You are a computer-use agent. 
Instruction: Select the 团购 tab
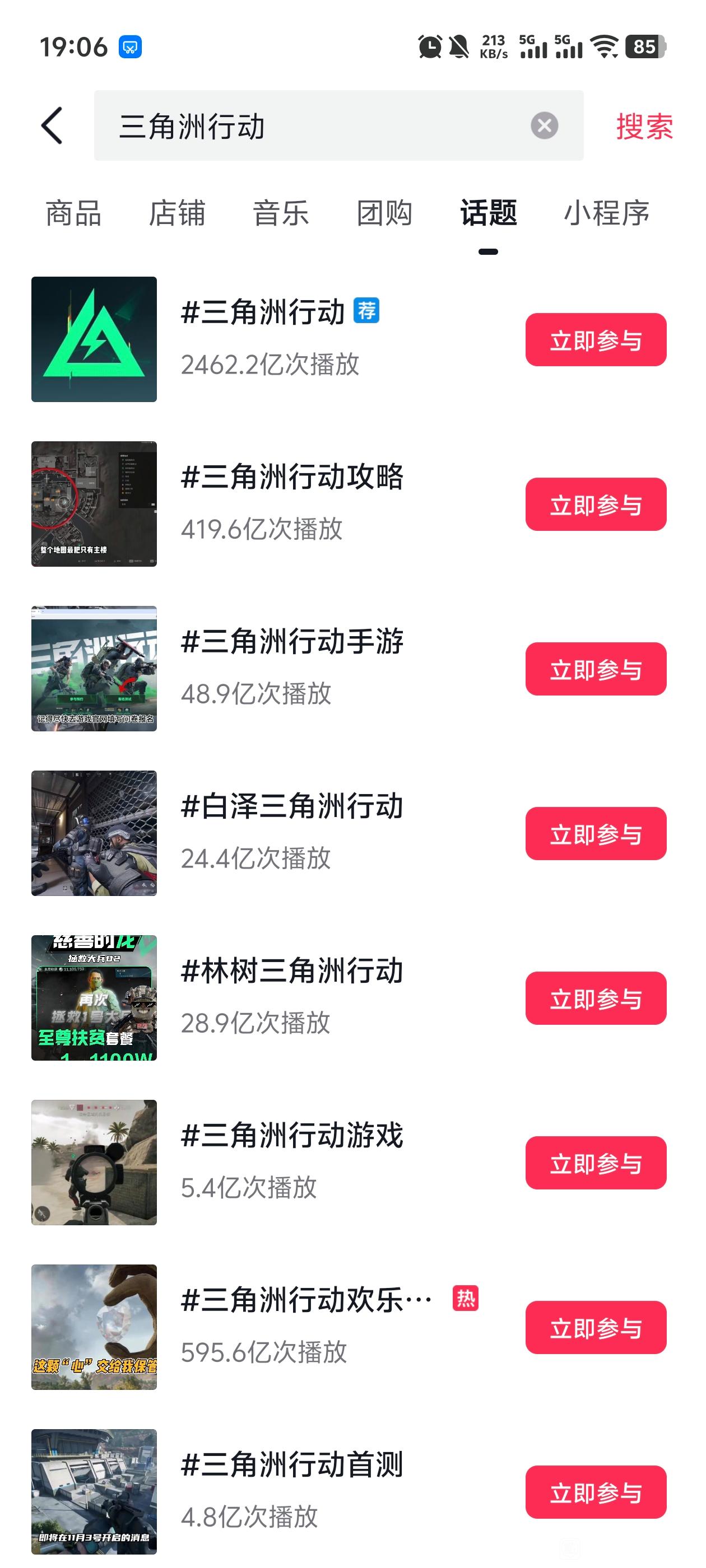click(x=384, y=213)
